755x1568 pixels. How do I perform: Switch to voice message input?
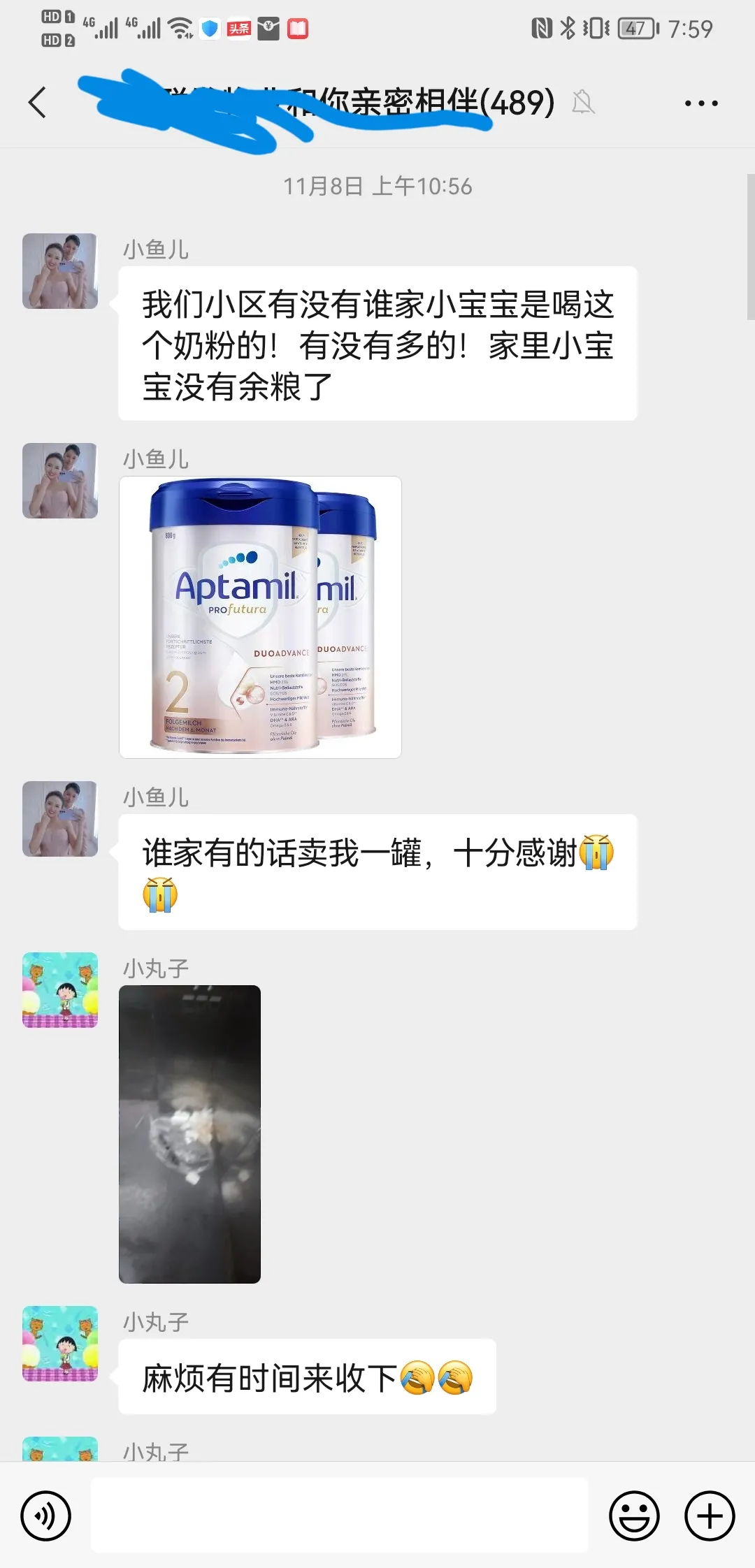46,1516
